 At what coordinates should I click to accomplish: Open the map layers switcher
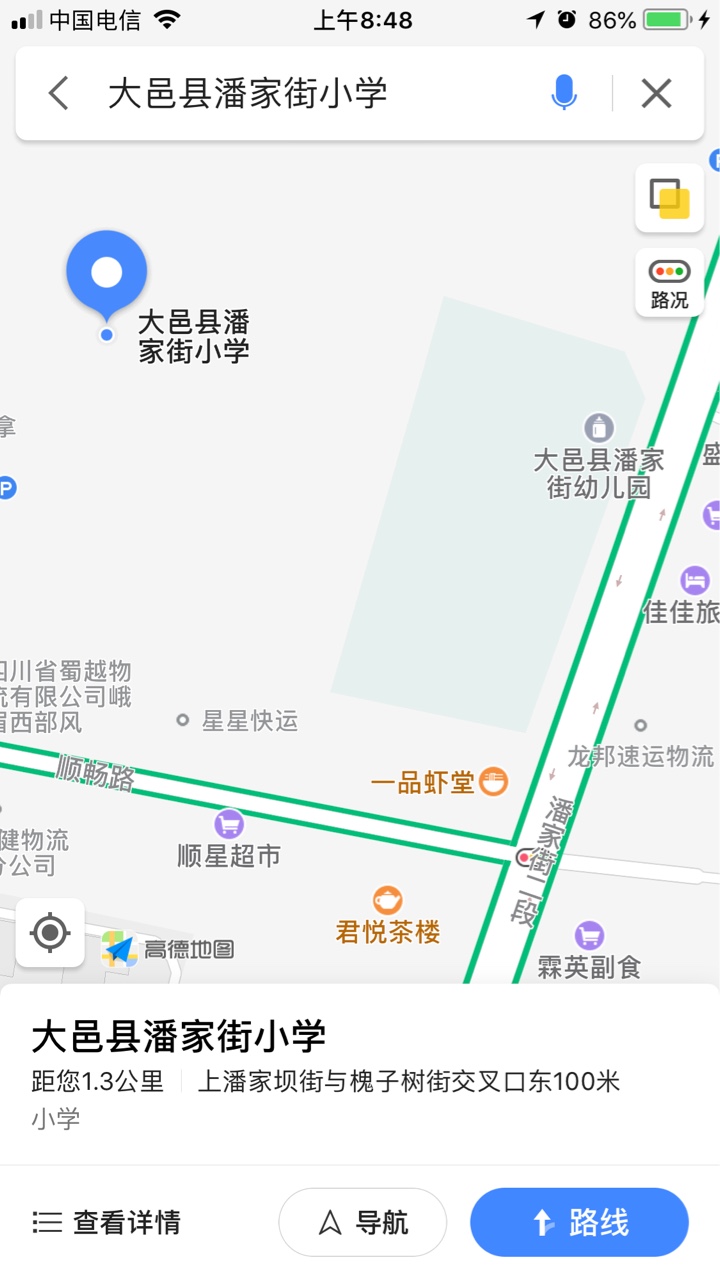pos(669,198)
